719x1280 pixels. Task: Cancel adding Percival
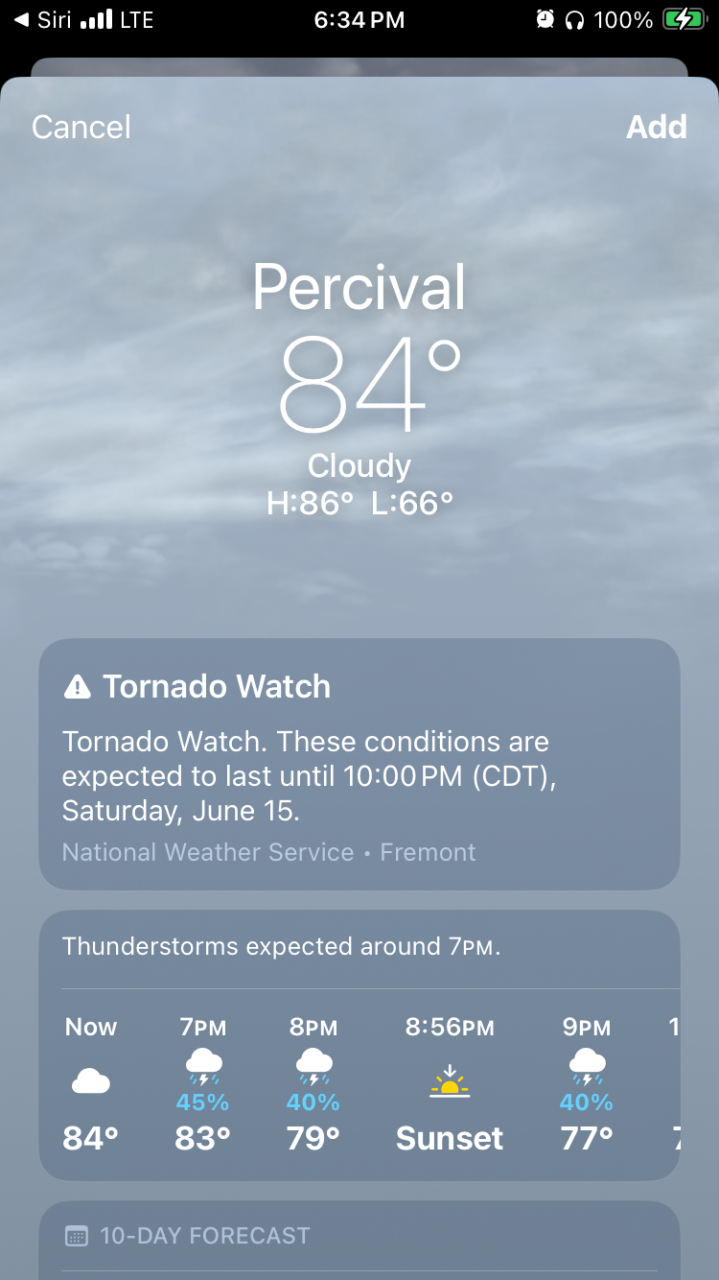pos(81,127)
